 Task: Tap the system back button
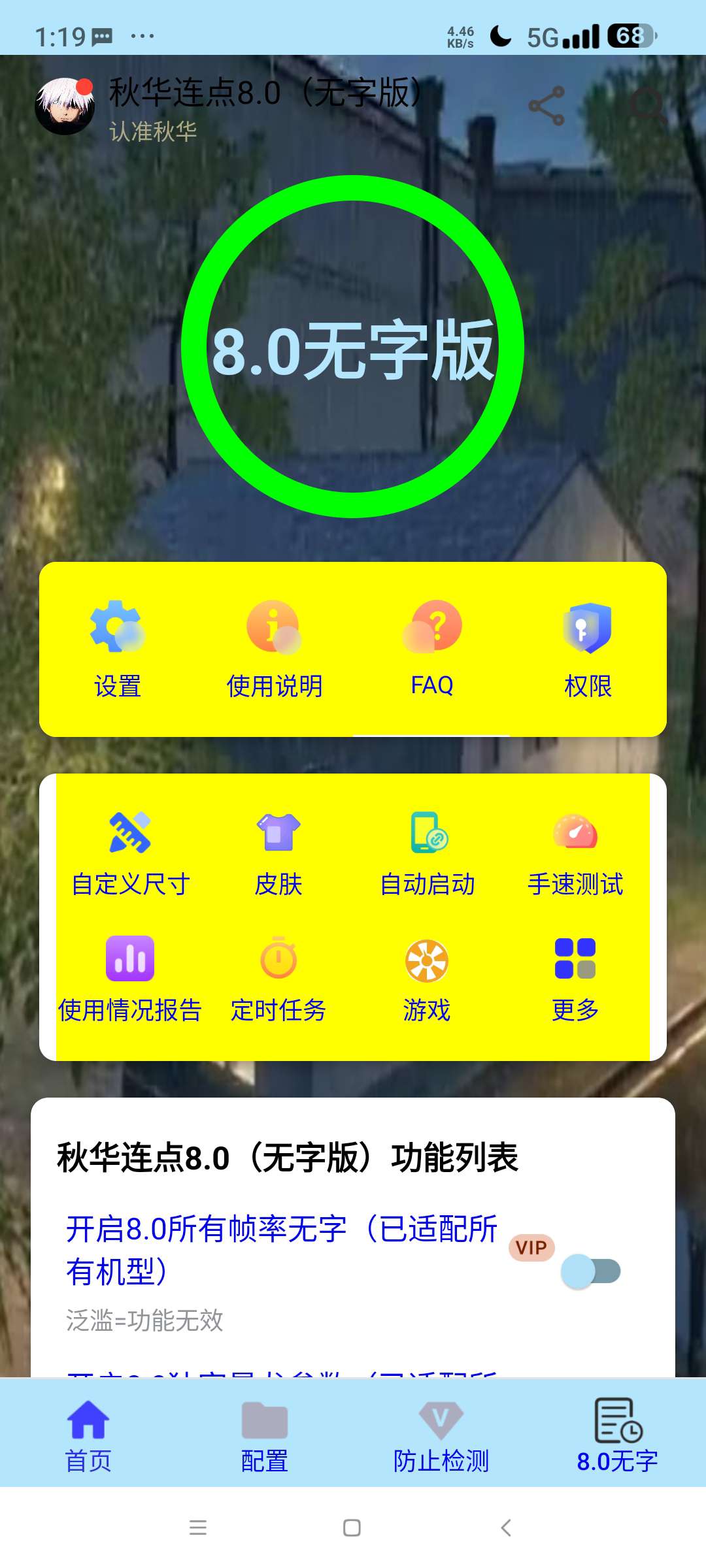click(x=505, y=1527)
